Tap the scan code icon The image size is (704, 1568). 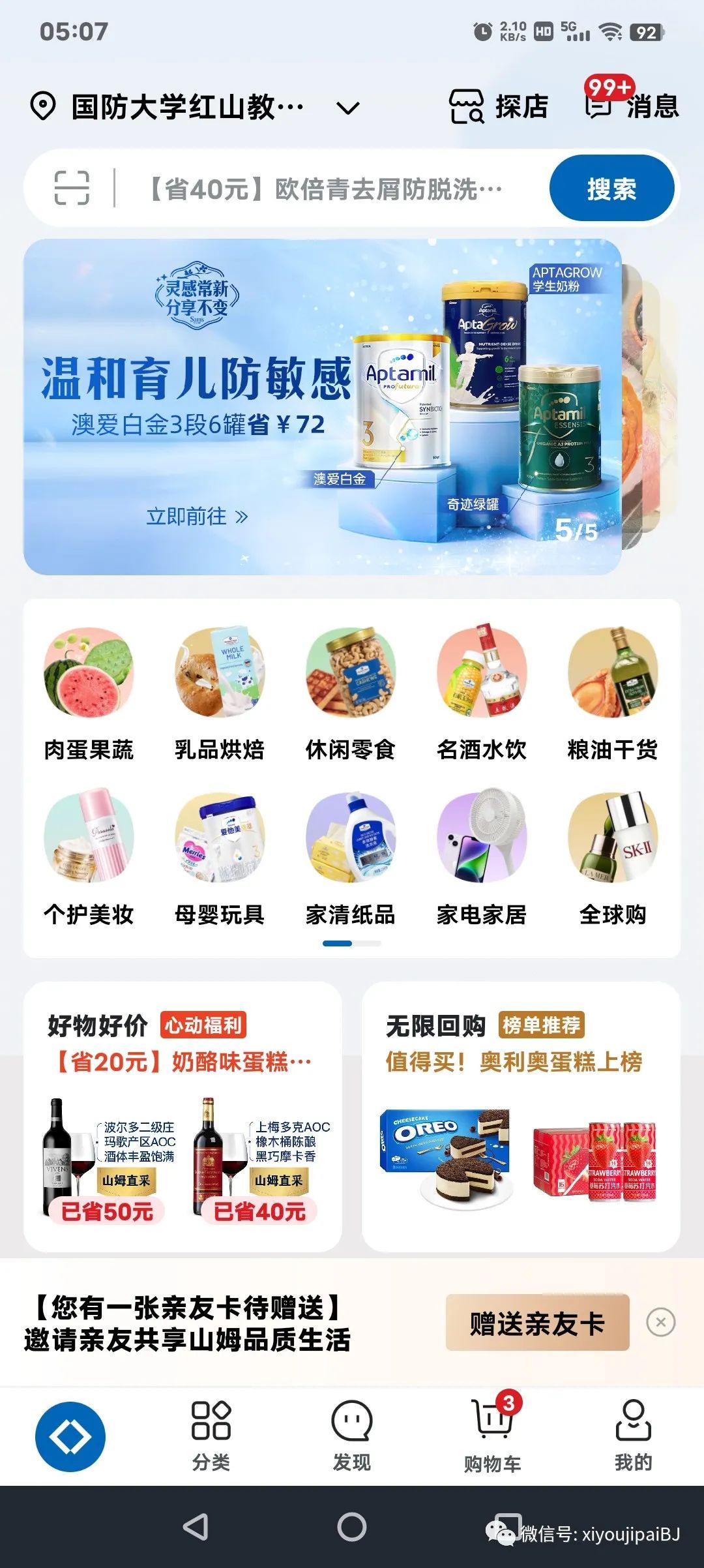pyautogui.click(x=72, y=188)
